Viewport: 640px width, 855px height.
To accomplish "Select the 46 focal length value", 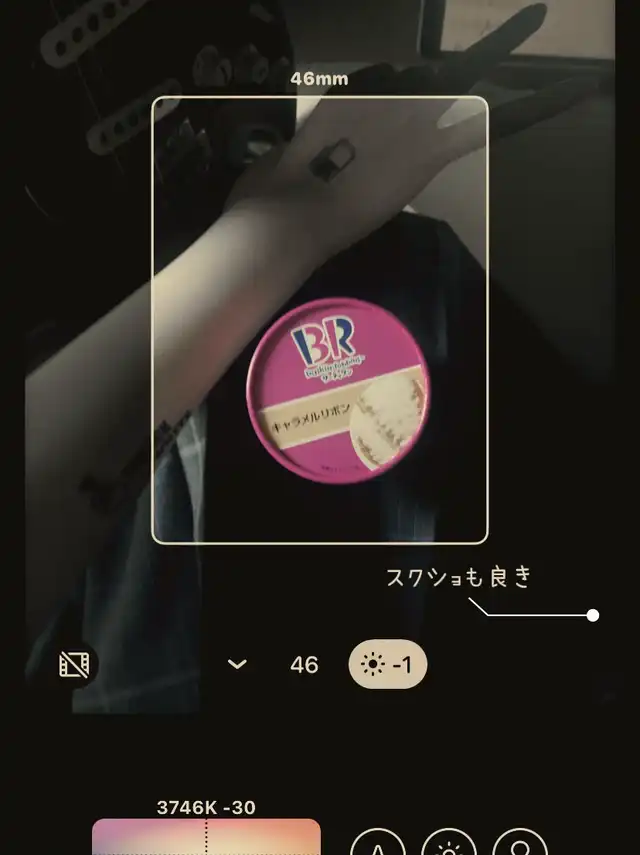I will pos(304,665).
